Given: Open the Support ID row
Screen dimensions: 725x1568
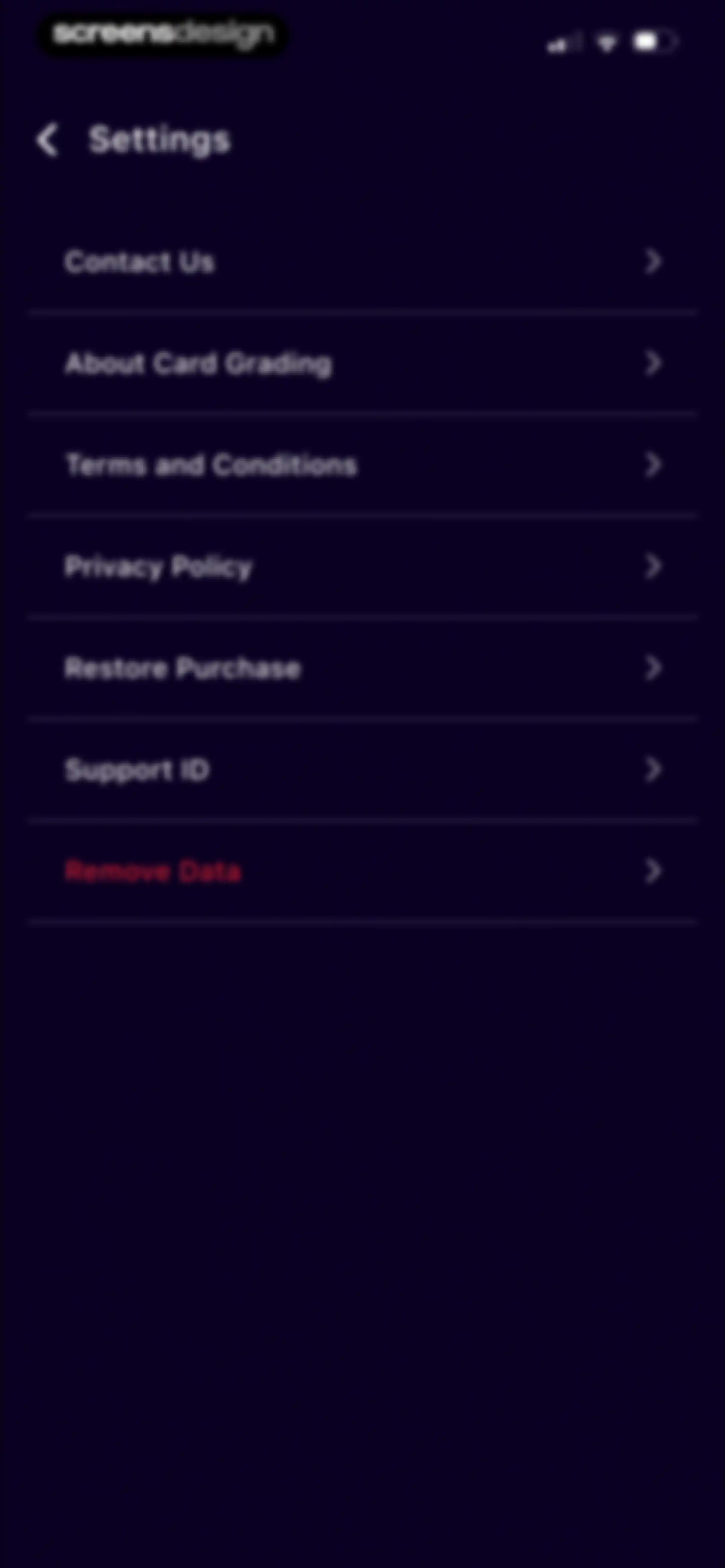Looking at the screenshot, I should click(362, 770).
